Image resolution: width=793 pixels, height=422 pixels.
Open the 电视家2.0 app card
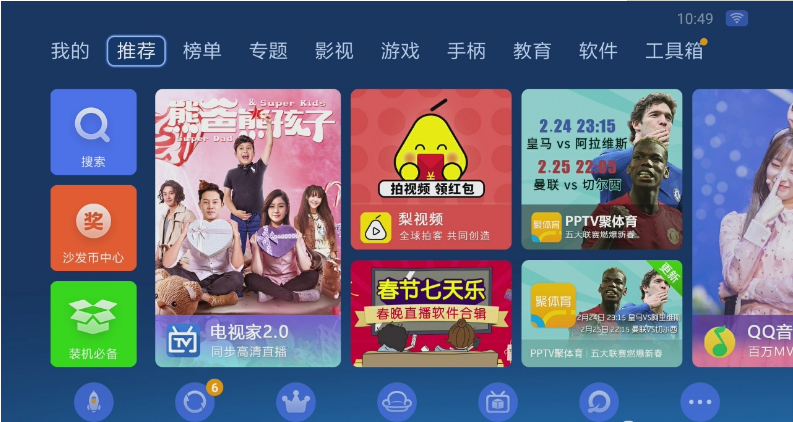[247, 228]
